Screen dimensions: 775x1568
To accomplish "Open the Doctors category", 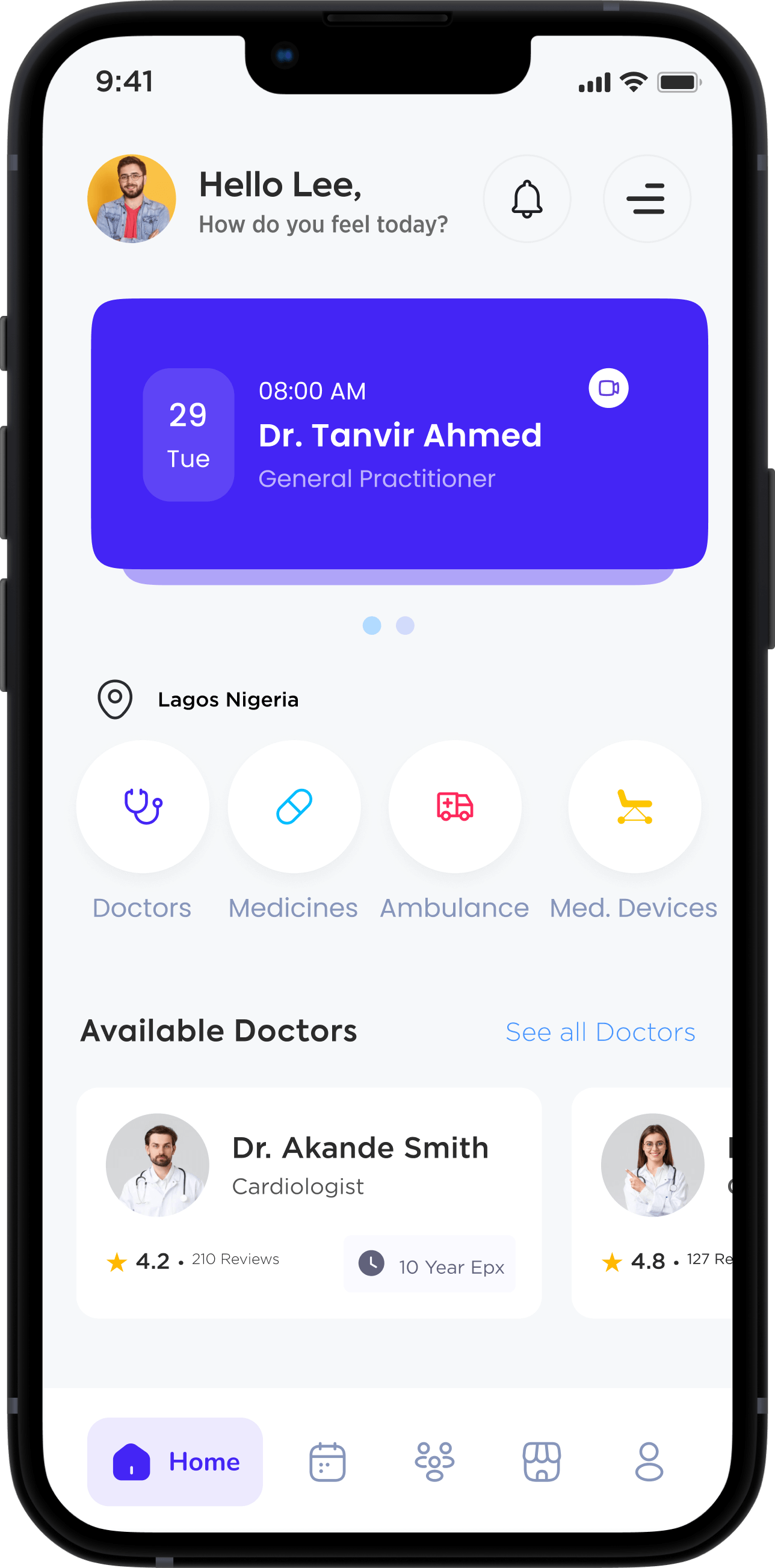I will click(x=143, y=806).
